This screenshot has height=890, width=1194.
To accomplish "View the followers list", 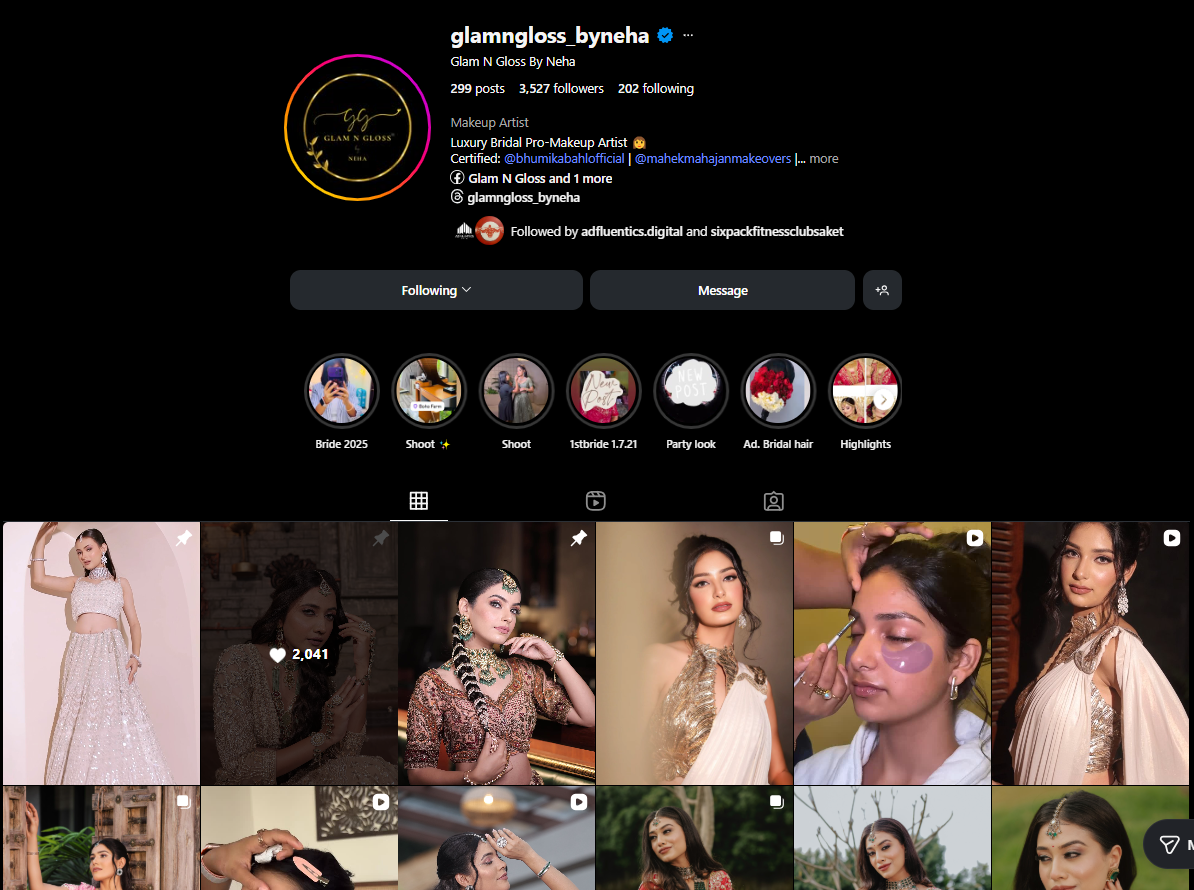I will point(561,88).
